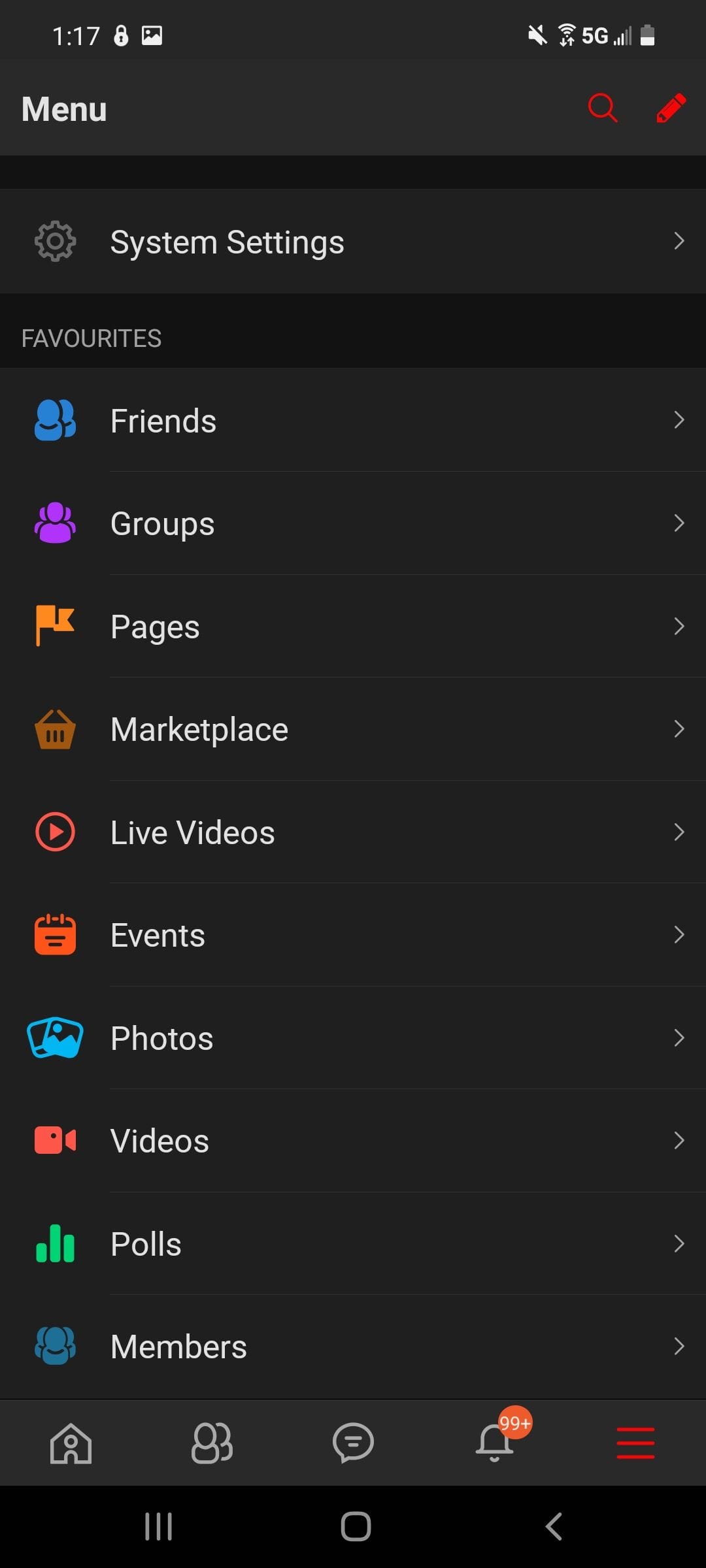Tap the red pencil compose icon
Screen dimensions: 706x1568
click(671, 109)
